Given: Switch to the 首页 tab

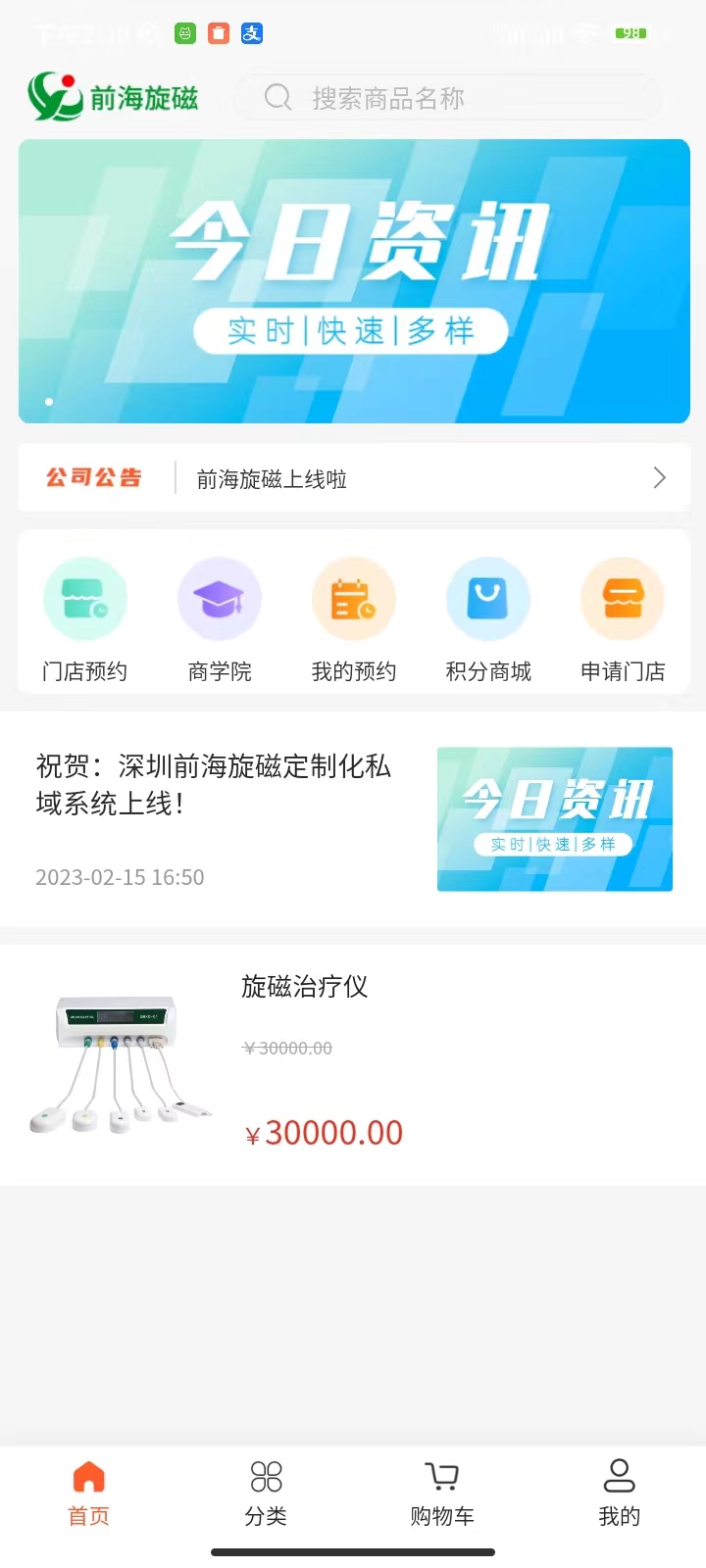Looking at the screenshot, I should click(88, 1493).
